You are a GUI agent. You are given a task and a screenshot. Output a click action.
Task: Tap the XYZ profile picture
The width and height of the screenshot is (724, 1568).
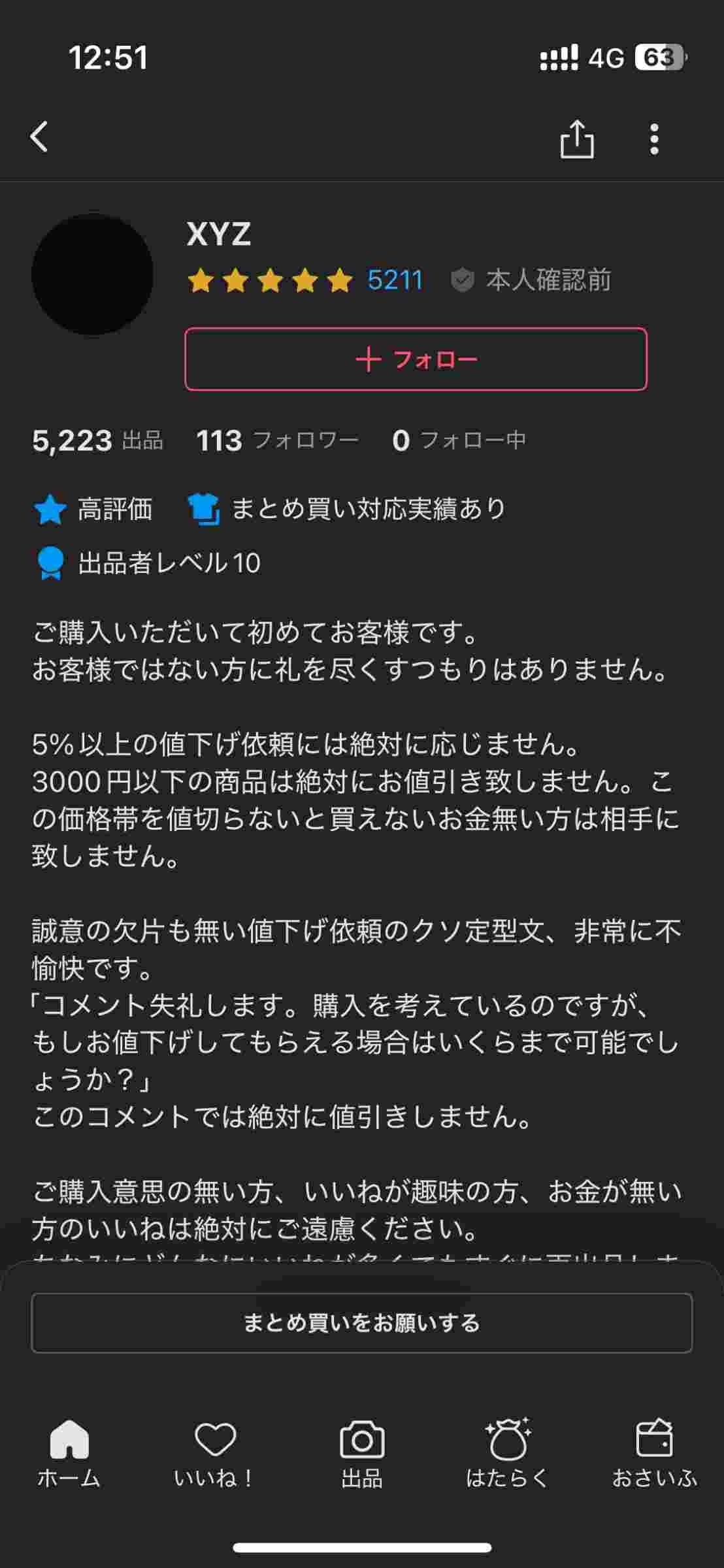[92, 274]
